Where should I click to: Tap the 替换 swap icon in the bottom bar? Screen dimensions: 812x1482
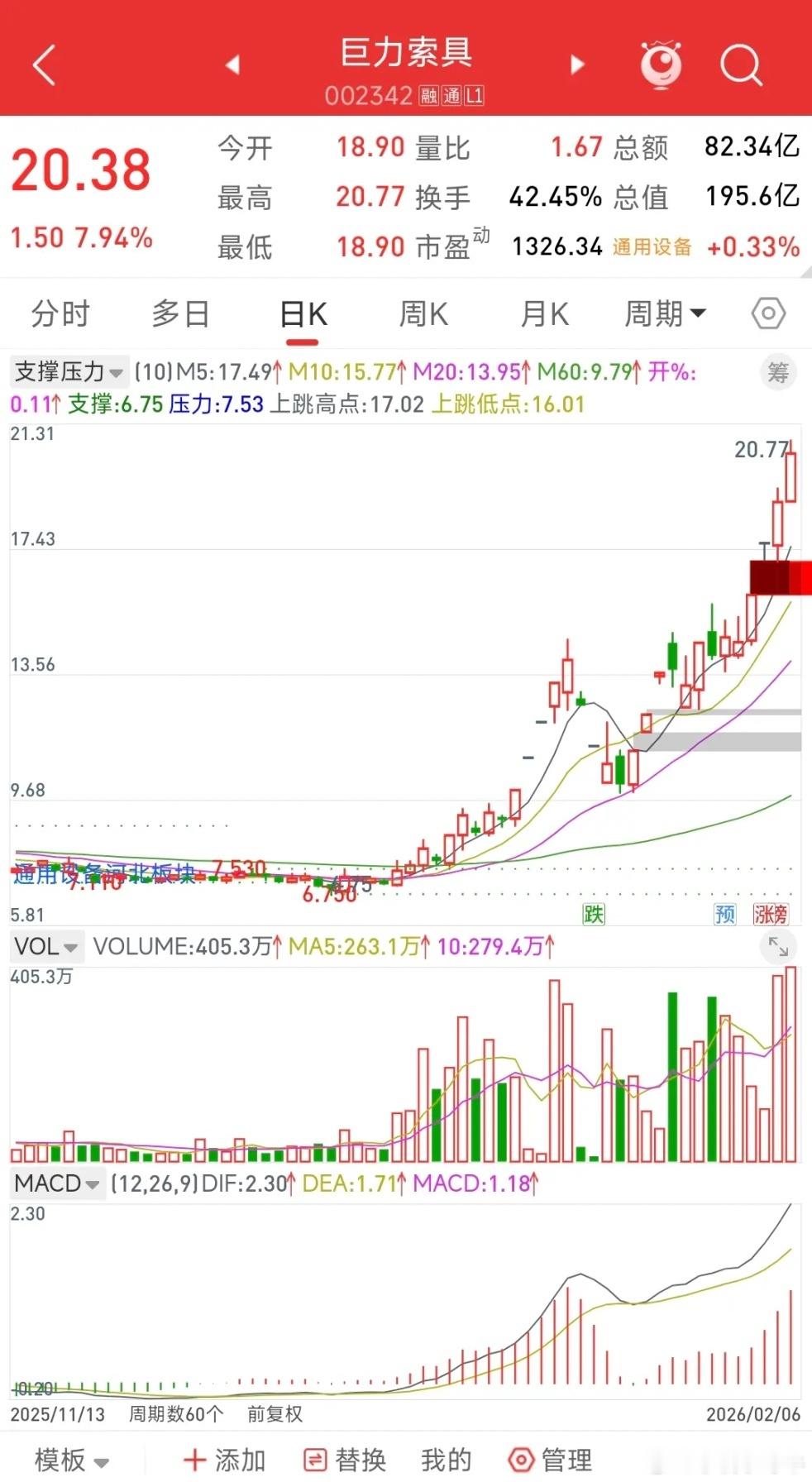pyautogui.click(x=317, y=1459)
